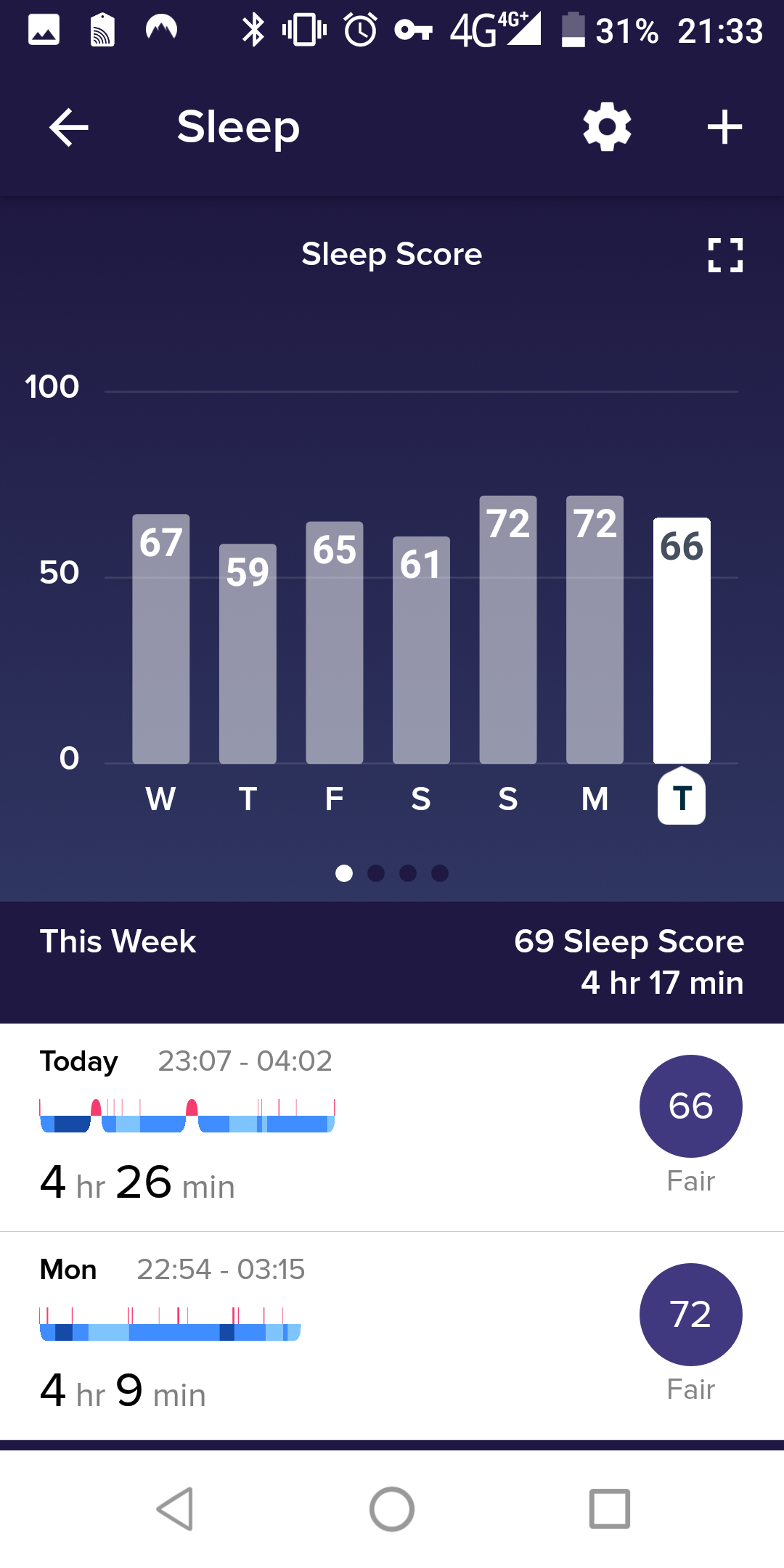The width and height of the screenshot is (784, 1568).
Task: Tap the system home button
Action: [392, 1509]
